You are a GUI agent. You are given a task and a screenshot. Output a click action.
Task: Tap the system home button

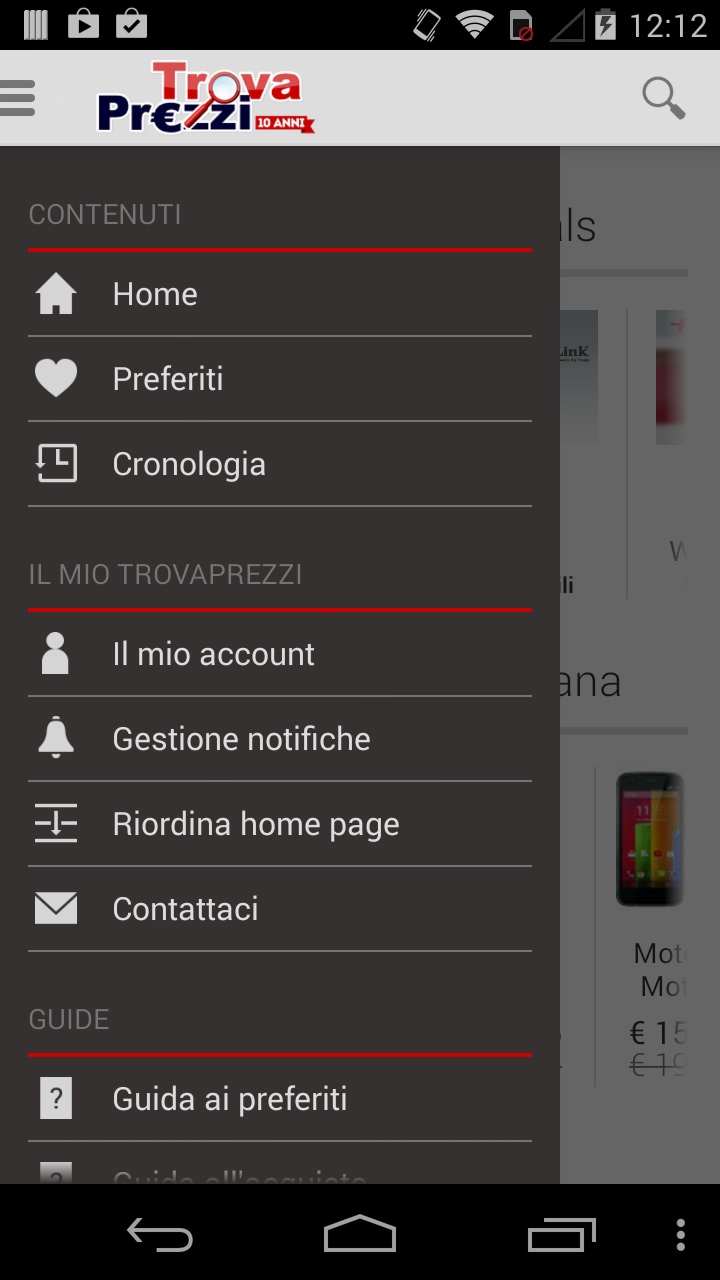(360, 1234)
